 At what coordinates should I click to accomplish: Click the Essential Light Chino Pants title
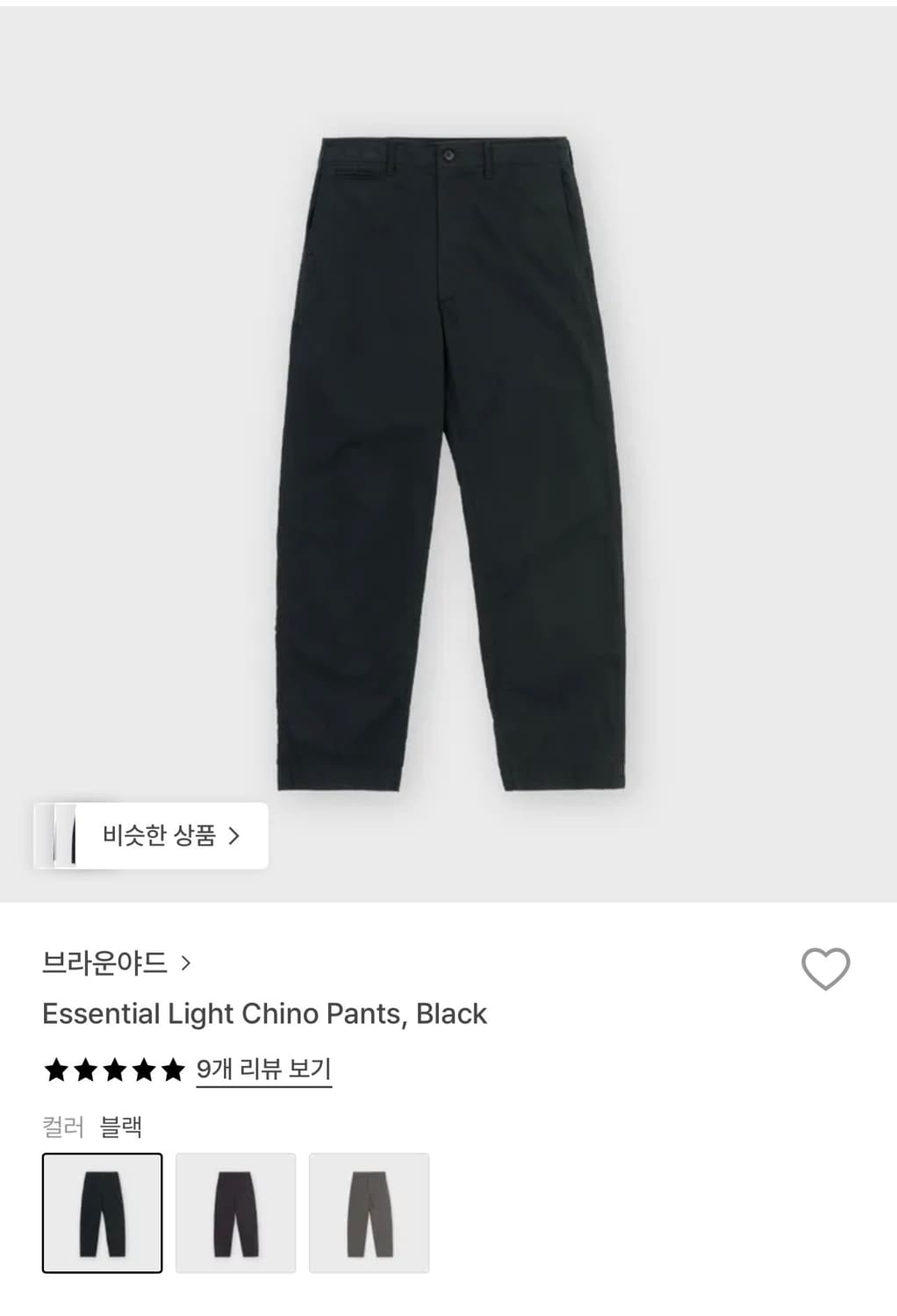pos(263,1013)
